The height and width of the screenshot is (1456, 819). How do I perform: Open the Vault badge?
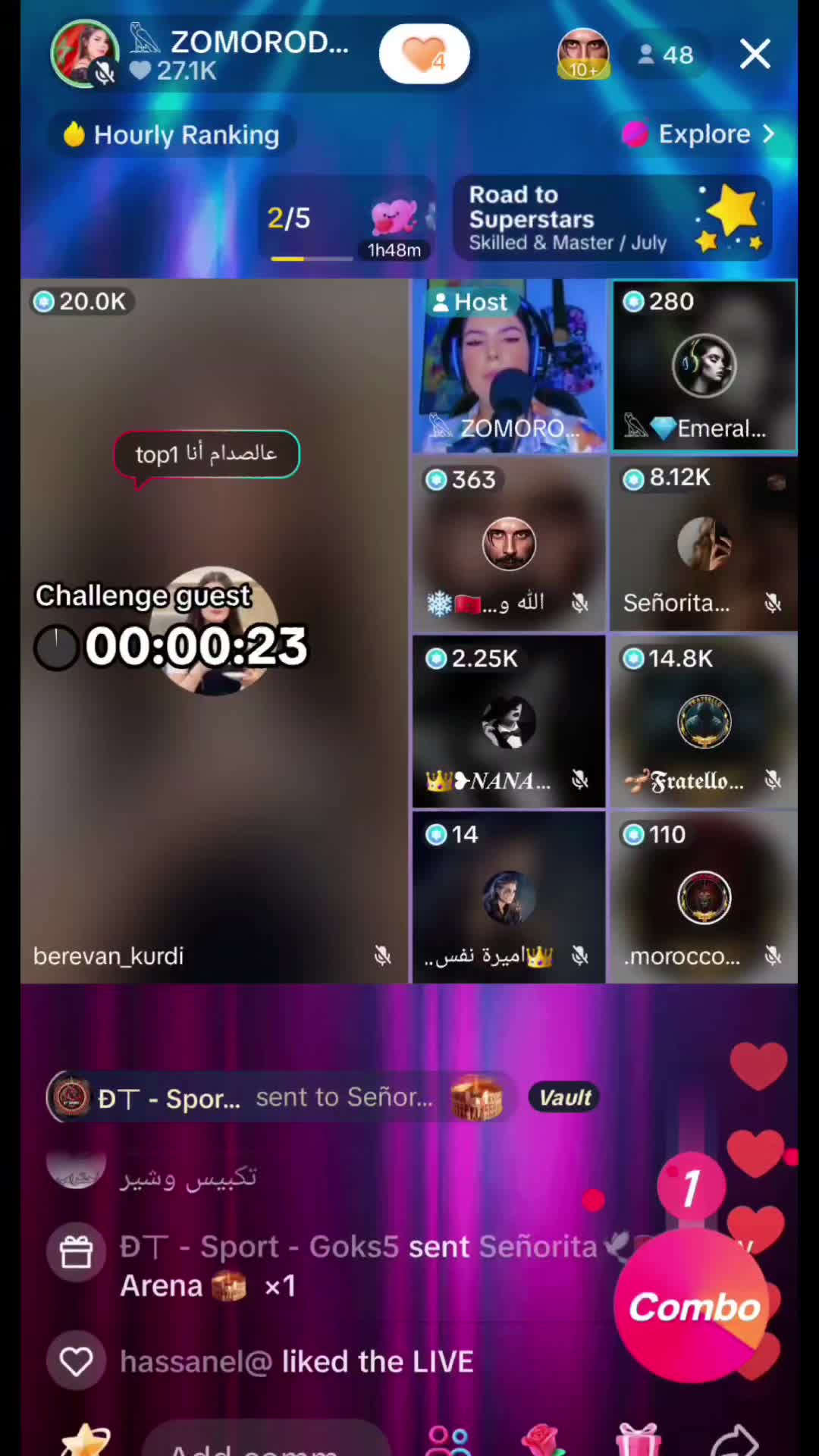tap(564, 1097)
